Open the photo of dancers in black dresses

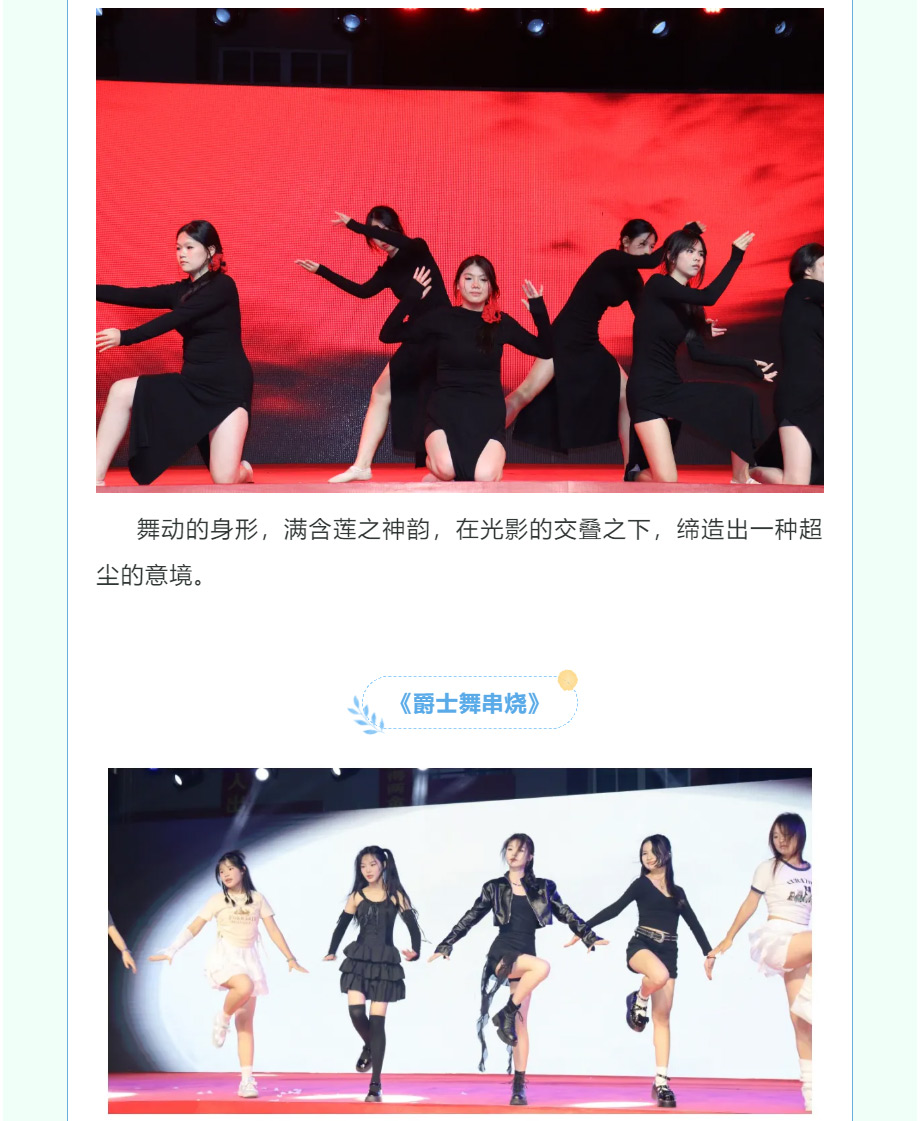click(460, 250)
